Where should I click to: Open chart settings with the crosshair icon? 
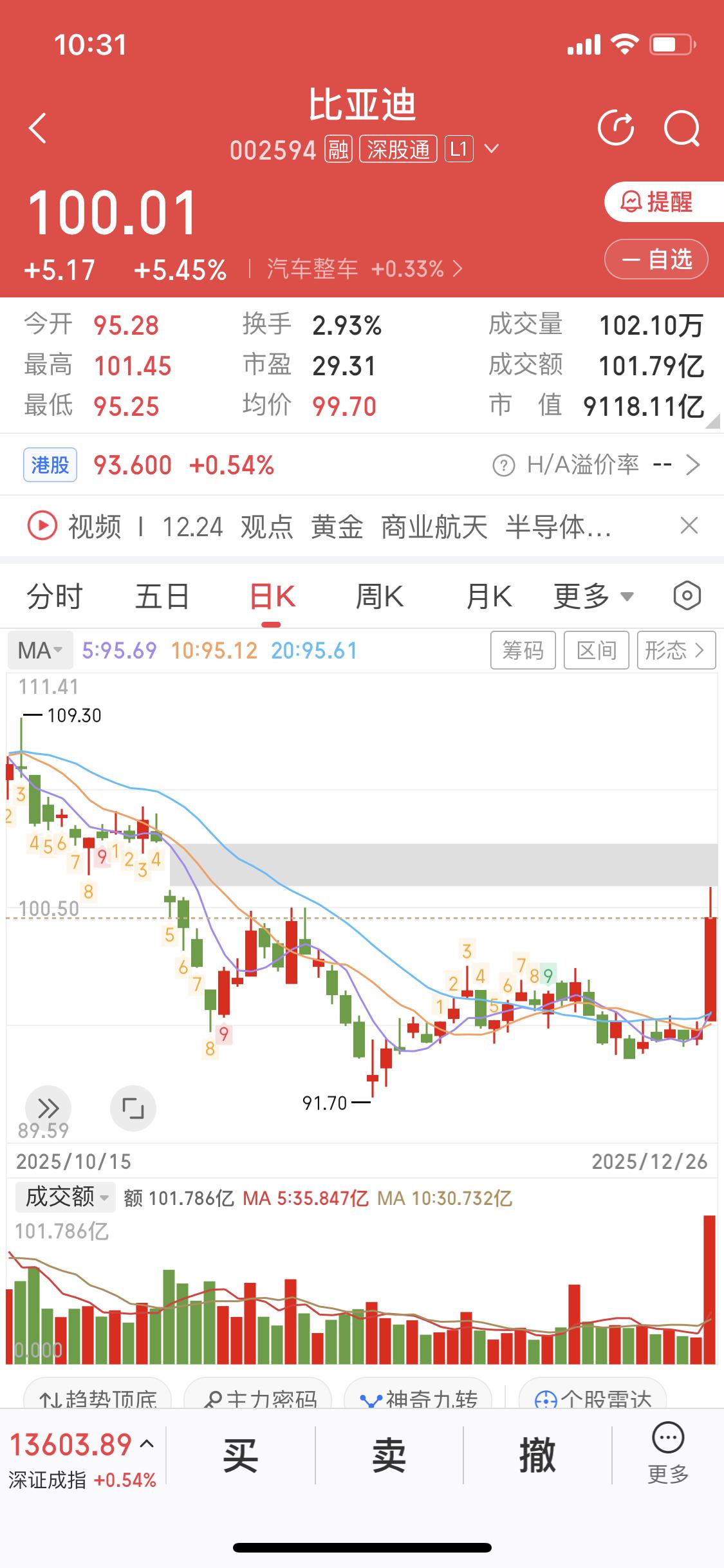pyautogui.click(x=686, y=595)
